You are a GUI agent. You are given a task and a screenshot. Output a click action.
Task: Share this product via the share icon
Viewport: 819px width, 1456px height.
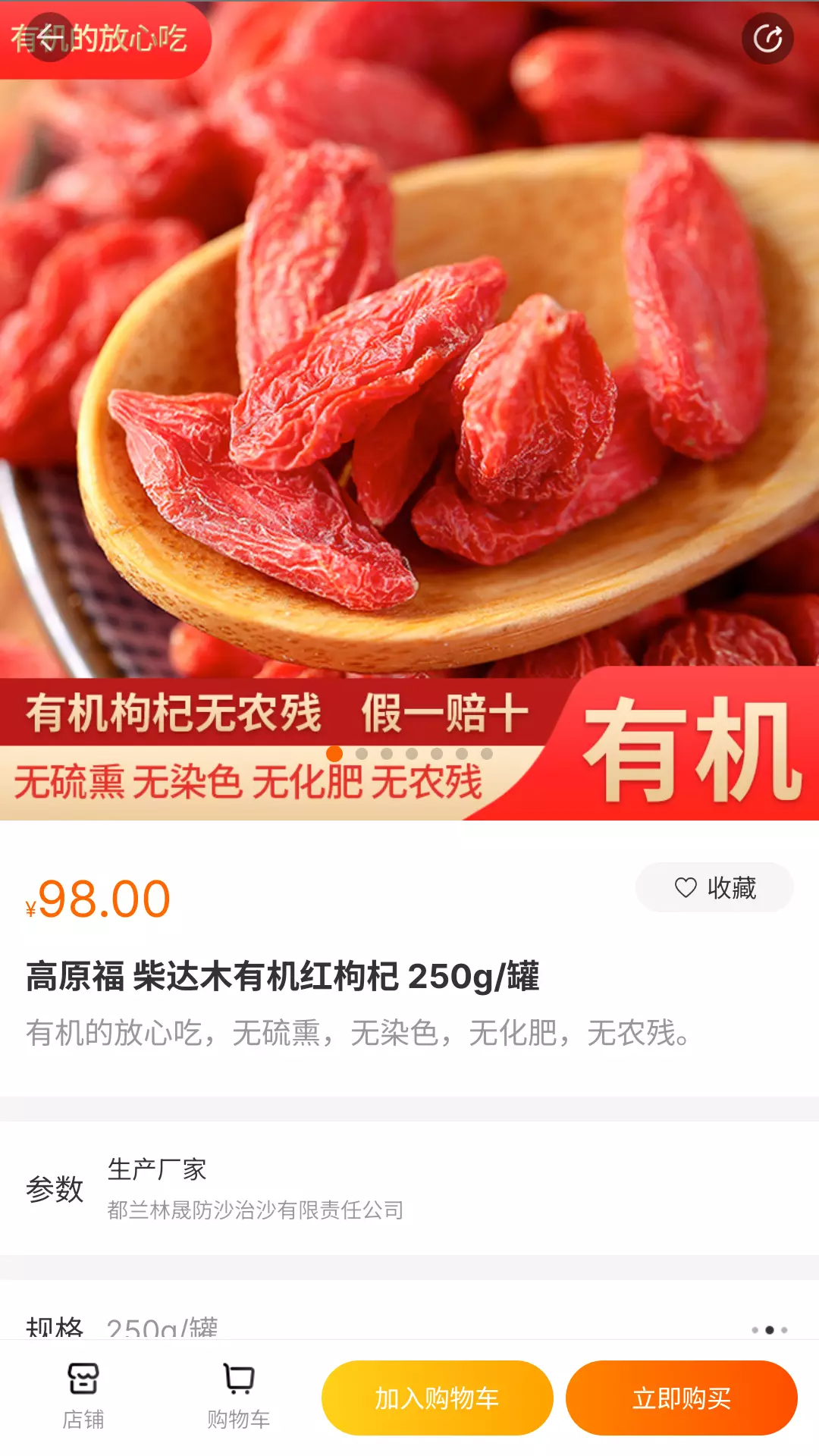tap(767, 38)
